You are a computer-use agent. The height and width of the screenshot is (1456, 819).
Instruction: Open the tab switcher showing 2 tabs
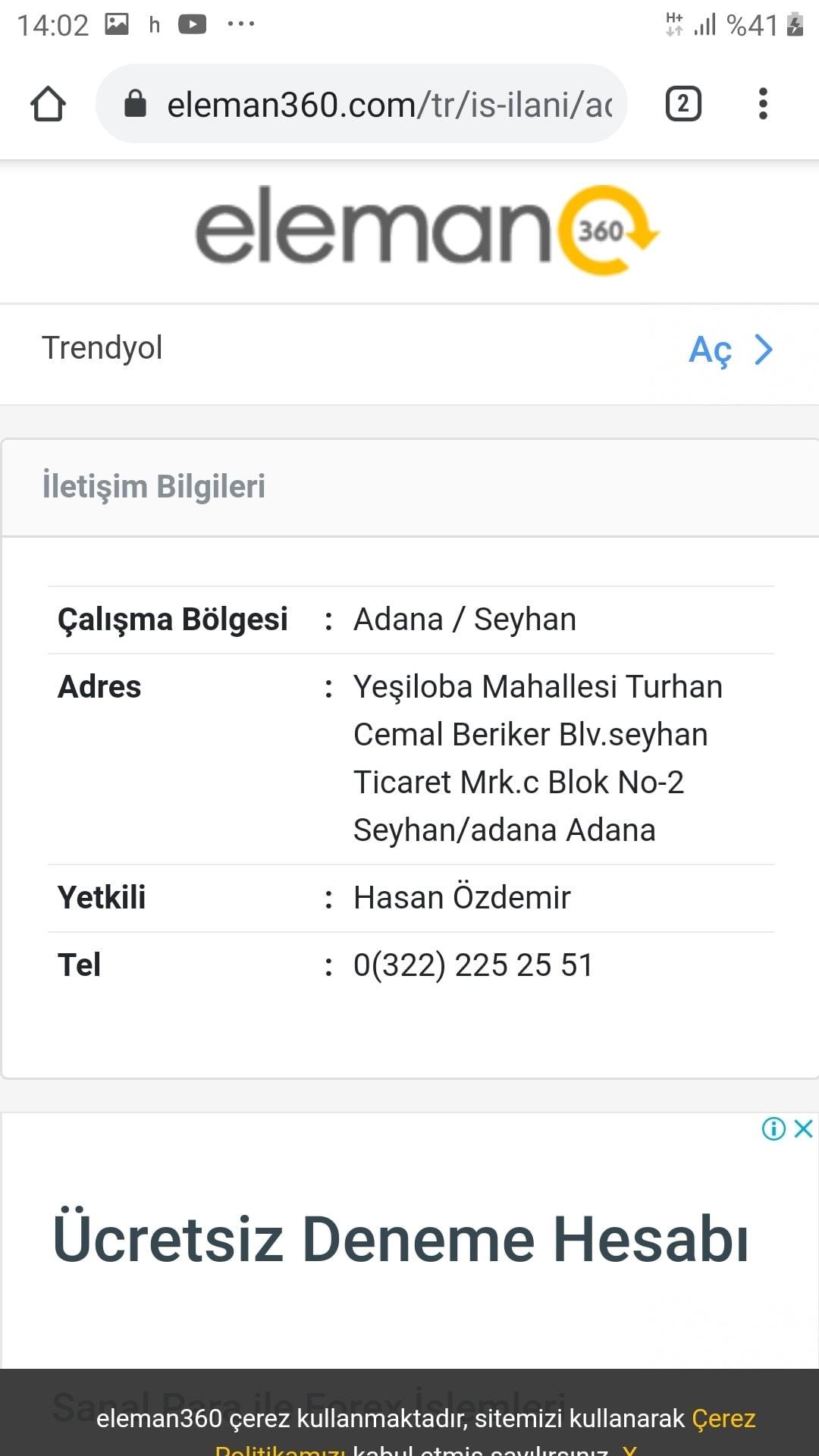683,104
